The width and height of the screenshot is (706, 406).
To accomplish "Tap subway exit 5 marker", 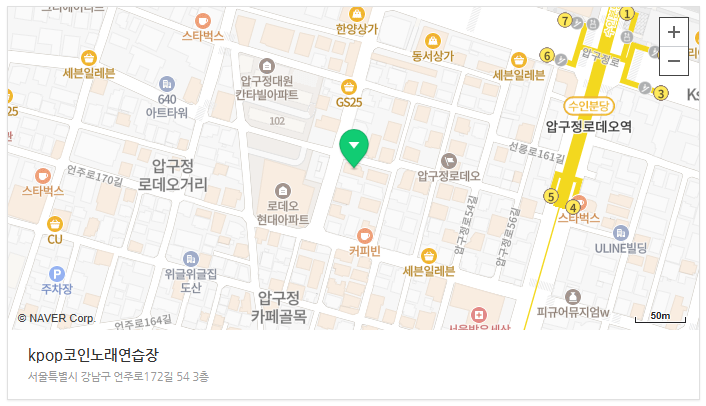I will 550,196.
